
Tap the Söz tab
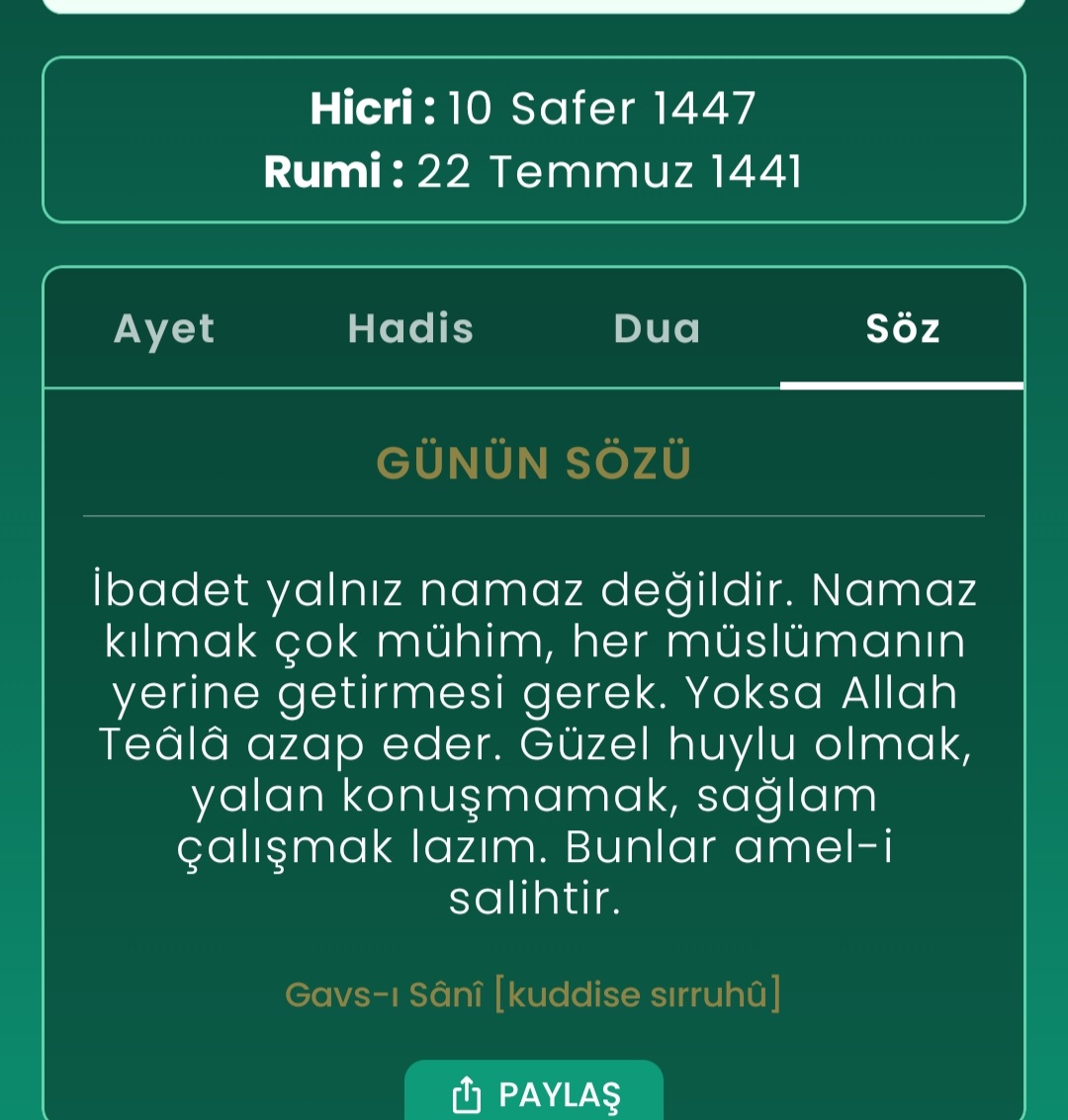click(x=902, y=329)
